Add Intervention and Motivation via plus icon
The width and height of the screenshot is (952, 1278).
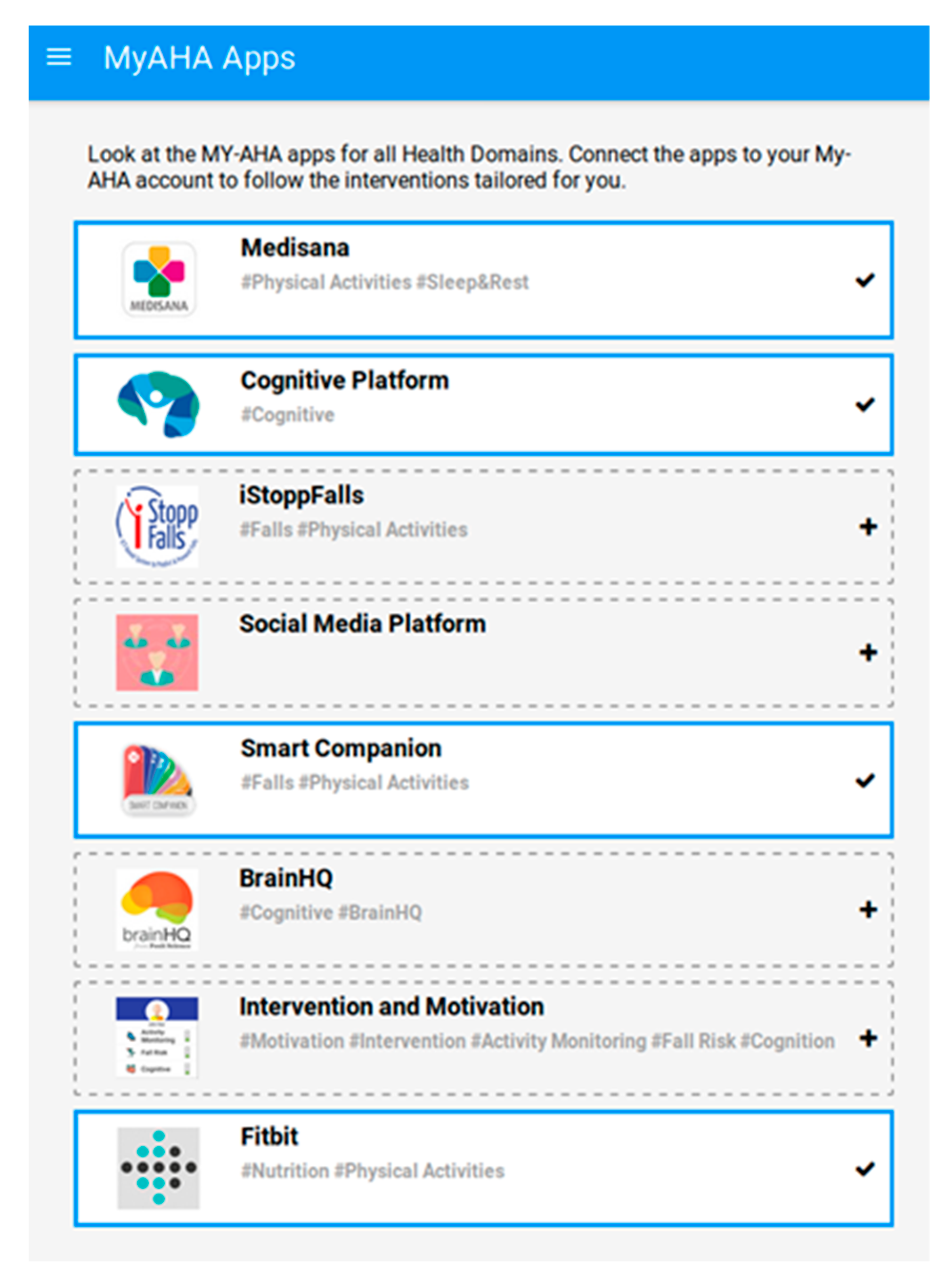868,1038
